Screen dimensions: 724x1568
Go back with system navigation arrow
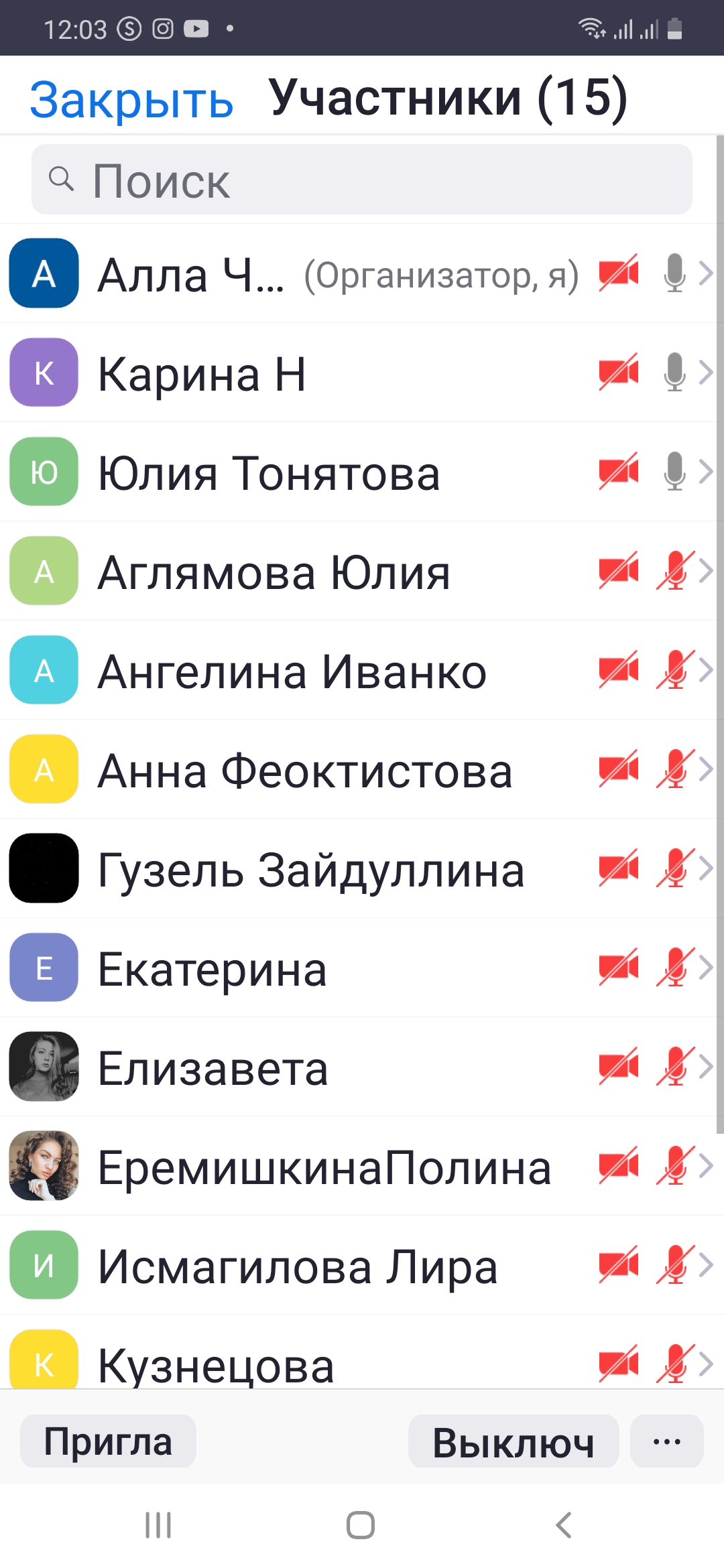564,1525
